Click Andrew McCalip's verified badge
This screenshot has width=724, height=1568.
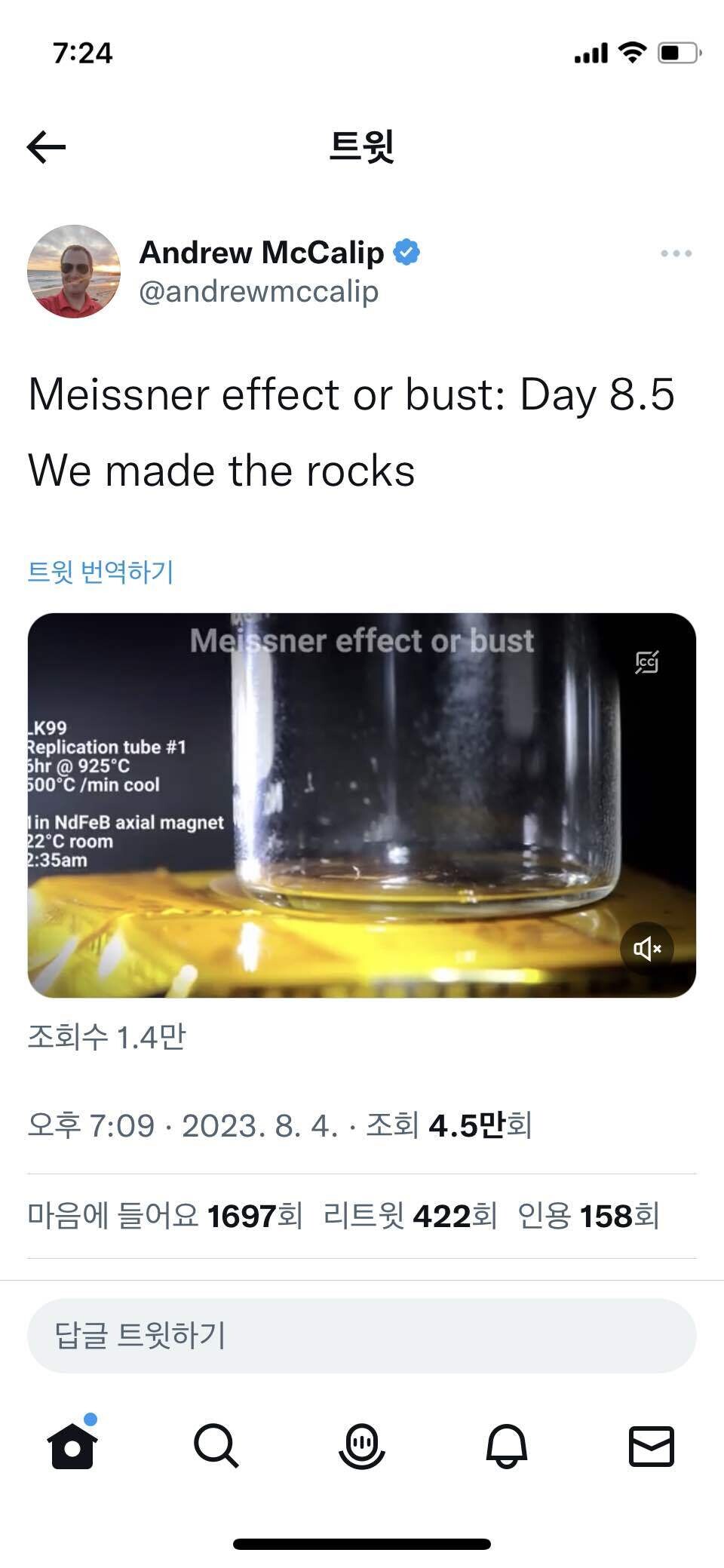[x=407, y=253]
